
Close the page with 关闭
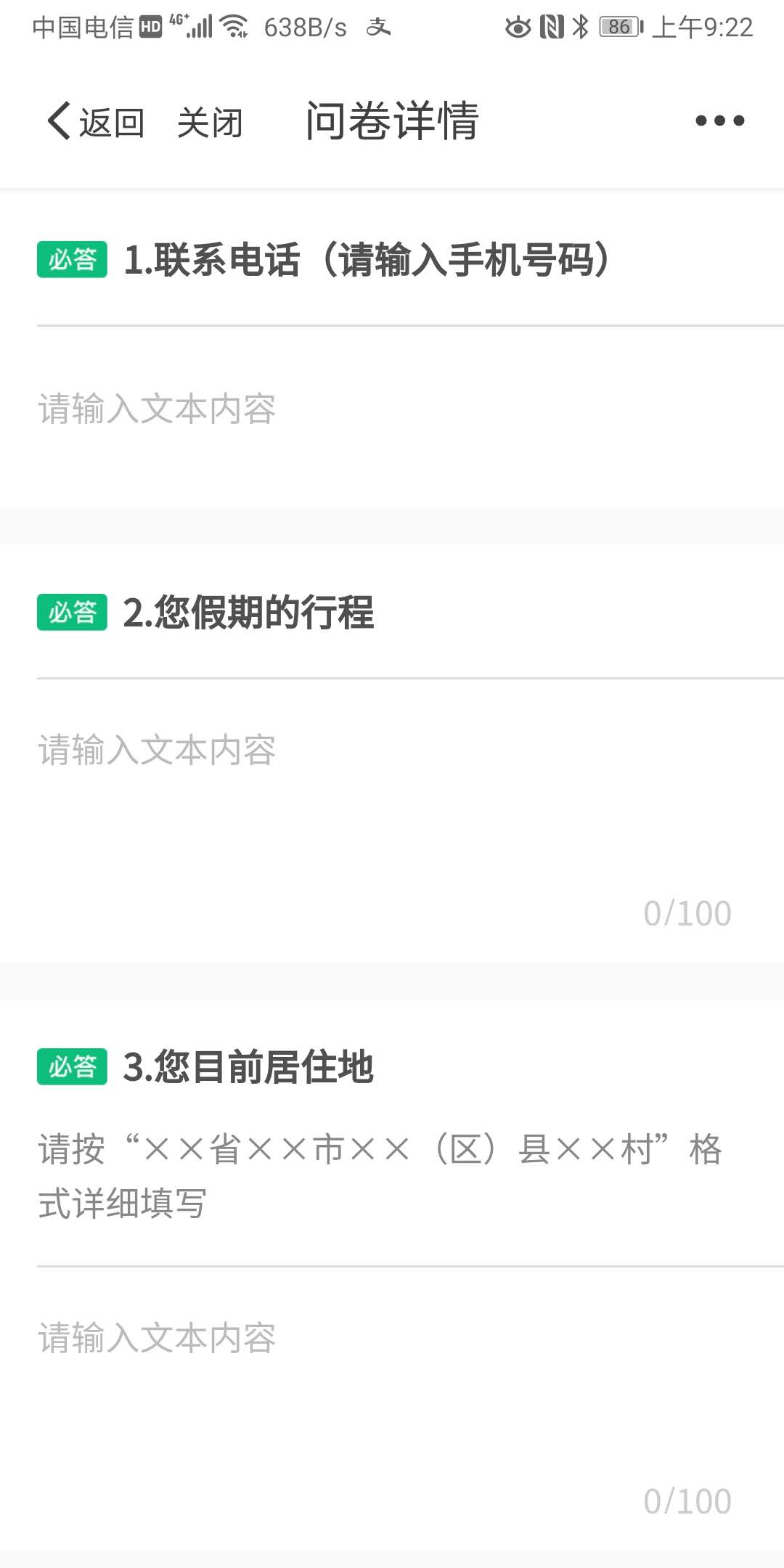pyautogui.click(x=211, y=122)
